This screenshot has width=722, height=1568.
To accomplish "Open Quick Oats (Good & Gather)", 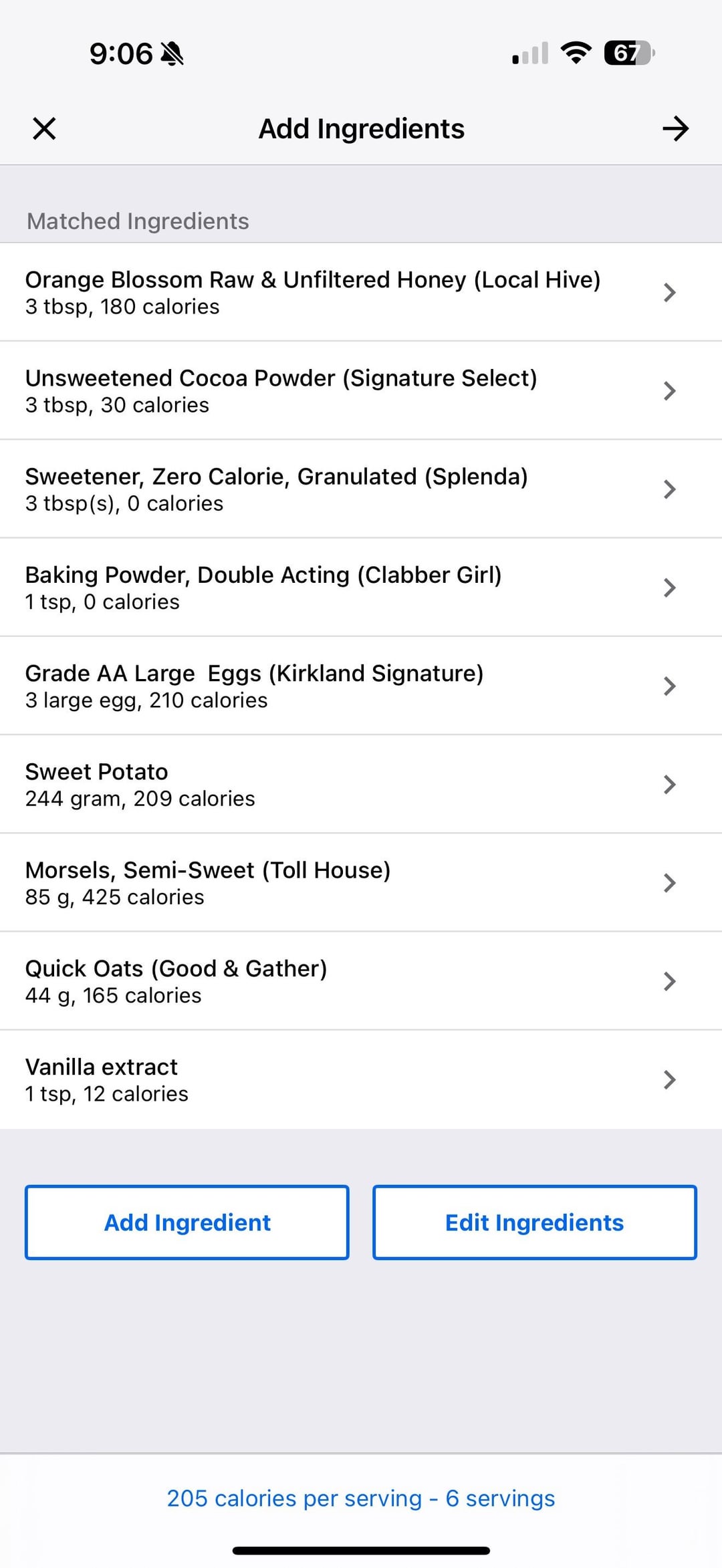I will tap(361, 981).
